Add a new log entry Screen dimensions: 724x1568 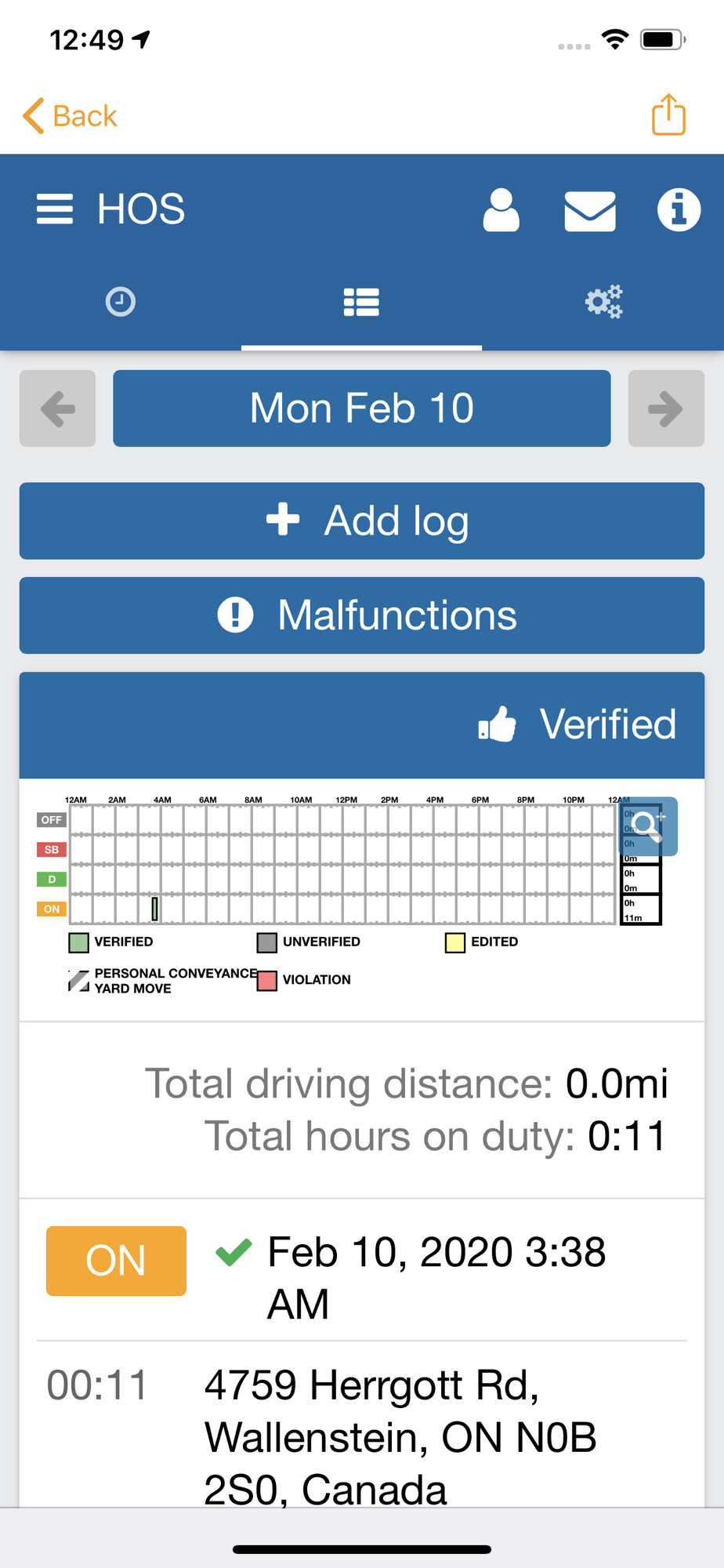[x=362, y=521]
